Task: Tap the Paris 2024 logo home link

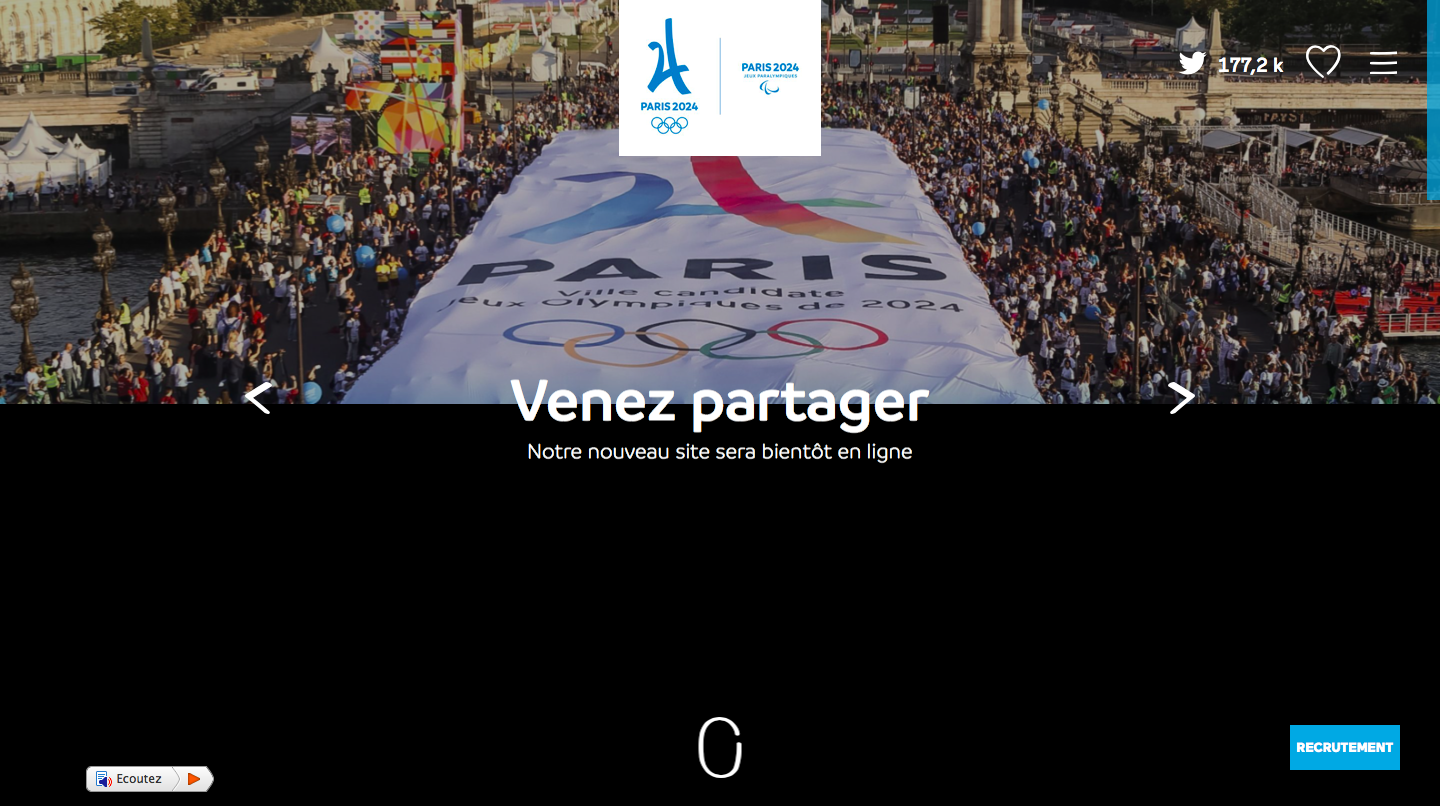Action: [x=719, y=78]
